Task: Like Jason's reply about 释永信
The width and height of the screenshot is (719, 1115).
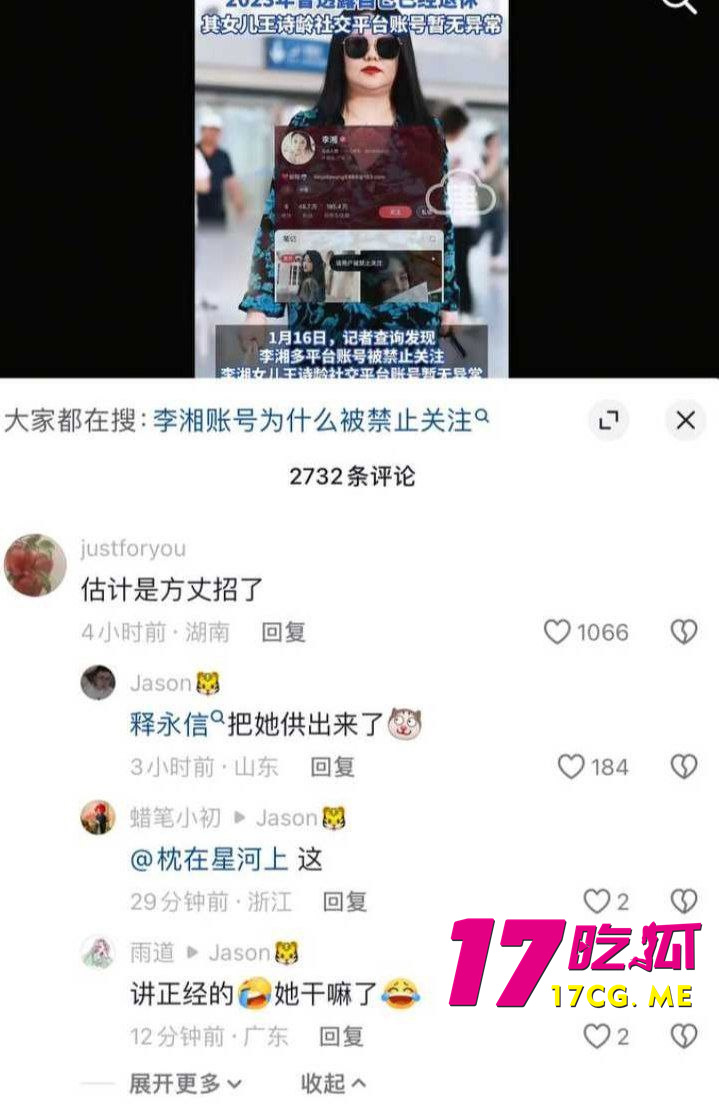Action: 571,767
